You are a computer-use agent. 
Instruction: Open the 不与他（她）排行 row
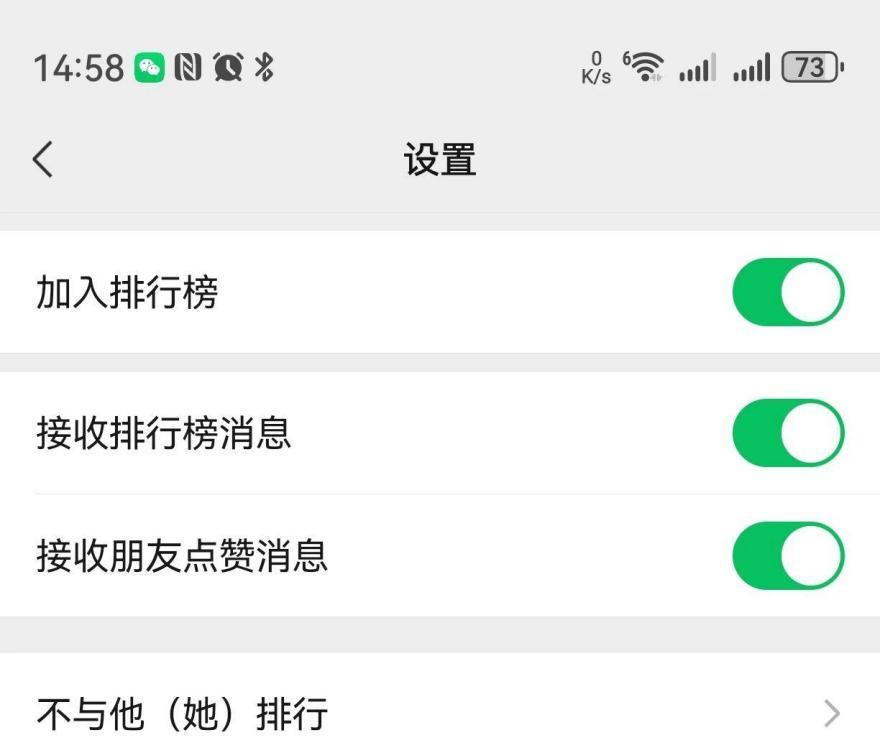(x=440, y=713)
